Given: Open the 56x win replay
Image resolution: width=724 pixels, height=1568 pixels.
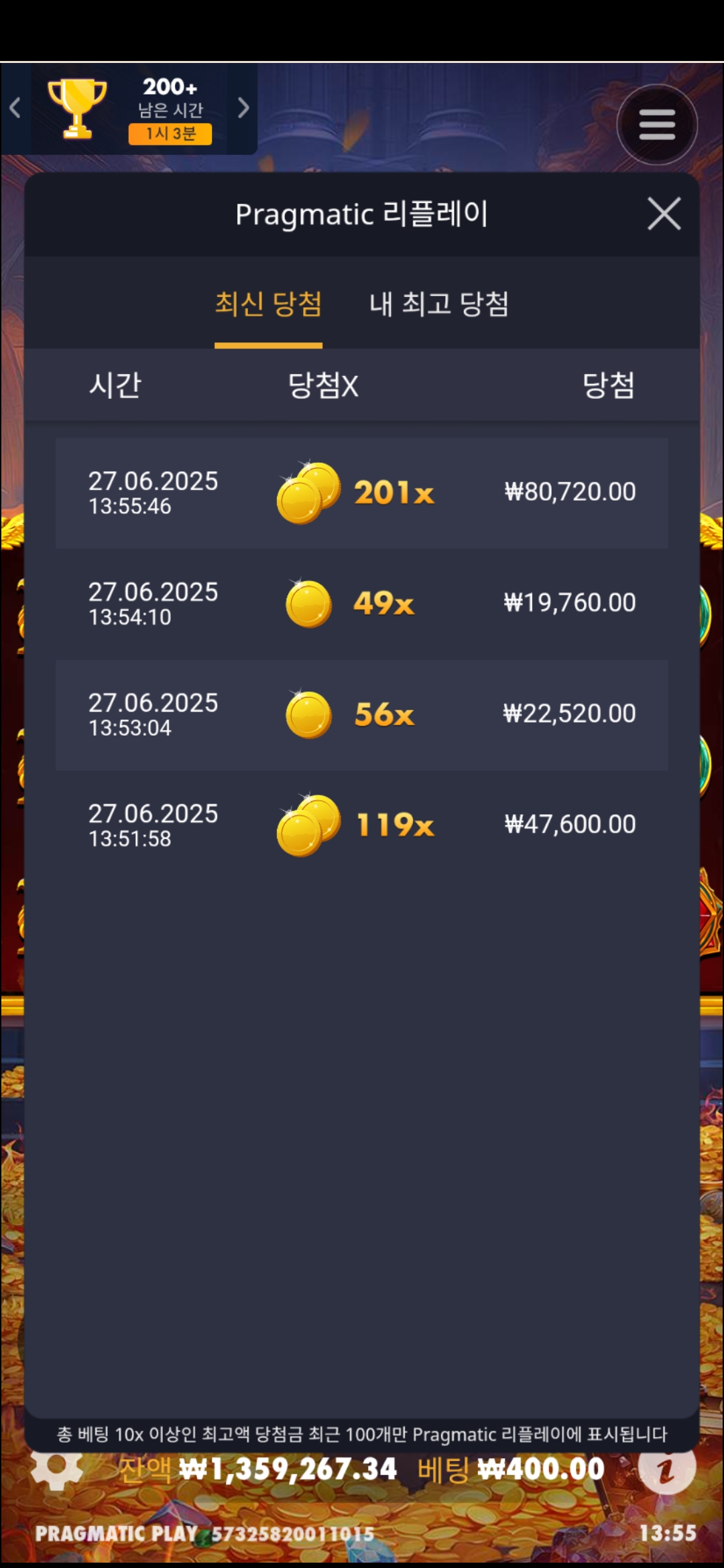Looking at the screenshot, I should [x=361, y=714].
